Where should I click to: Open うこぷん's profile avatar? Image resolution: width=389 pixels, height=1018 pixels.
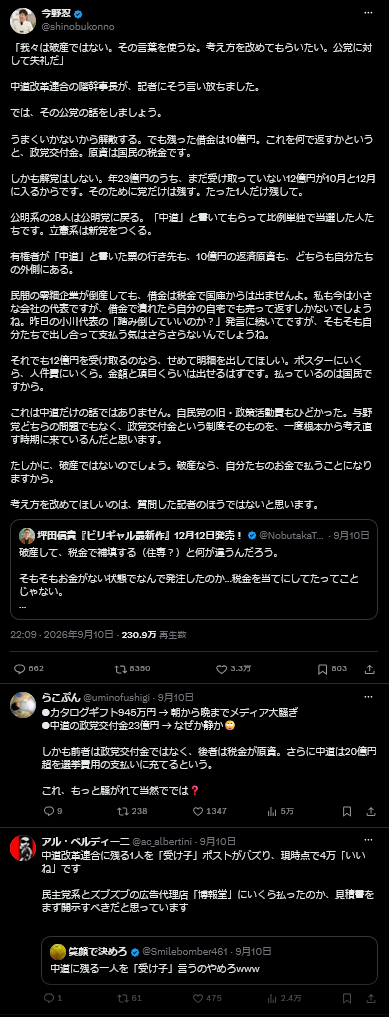tap(23, 704)
